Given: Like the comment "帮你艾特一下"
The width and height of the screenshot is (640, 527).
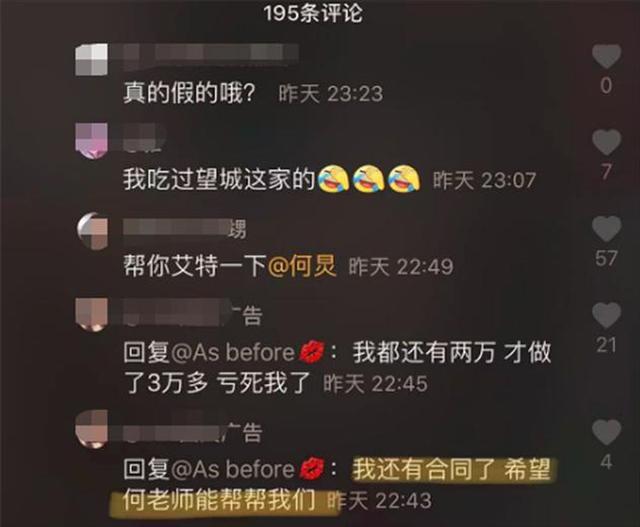Looking at the screenshot, I should pos(606,229).
